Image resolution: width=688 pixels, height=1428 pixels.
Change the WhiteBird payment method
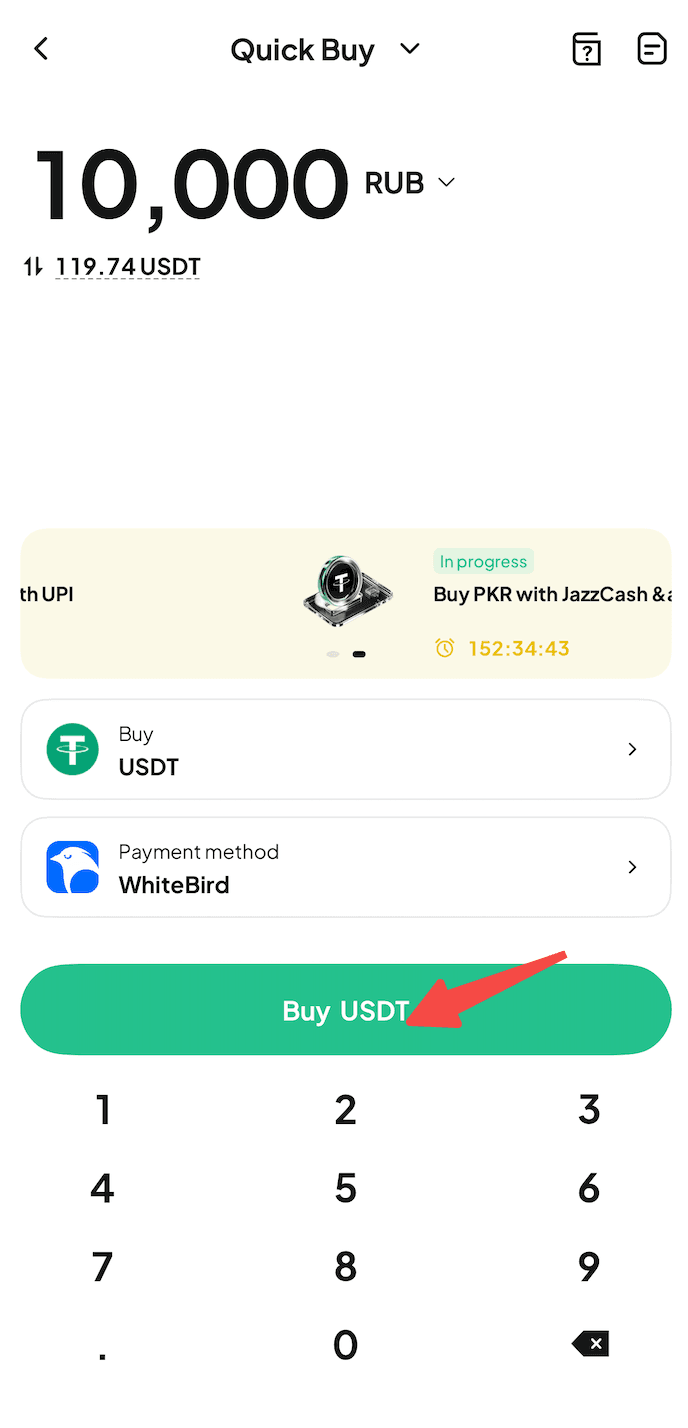click(x=346, y=867)
